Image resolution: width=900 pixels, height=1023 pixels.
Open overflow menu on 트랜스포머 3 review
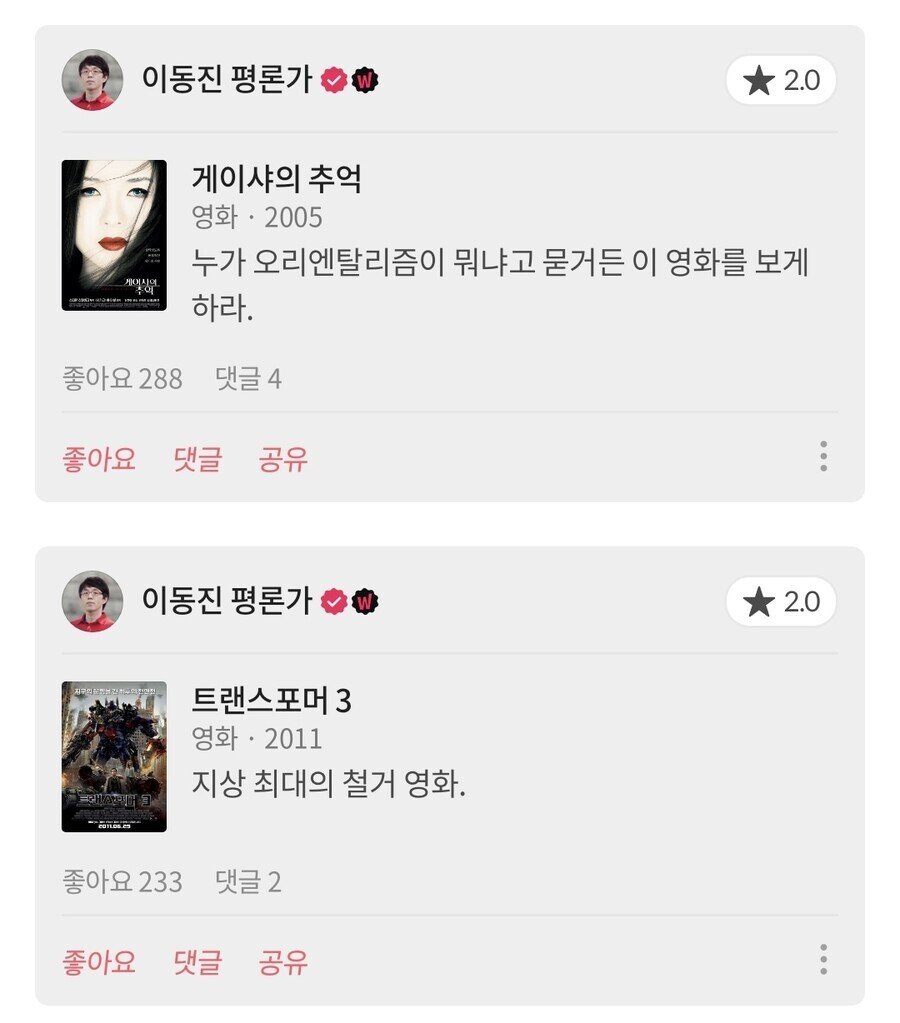823,959
